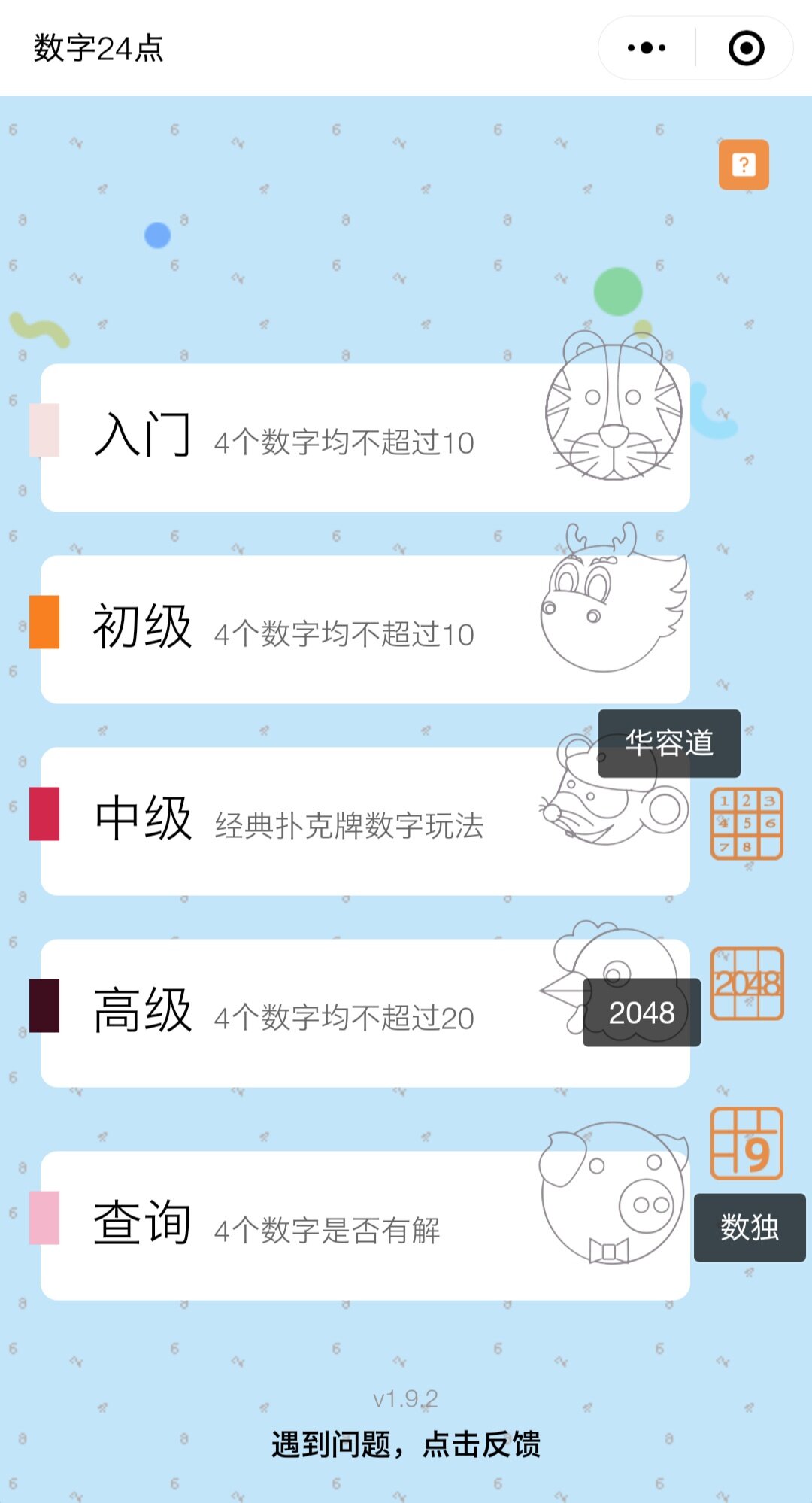Viewport: 812px width, 1503px height.
Task: Launch the 华容道 number puzzle icon
Action: pos(747,824)
